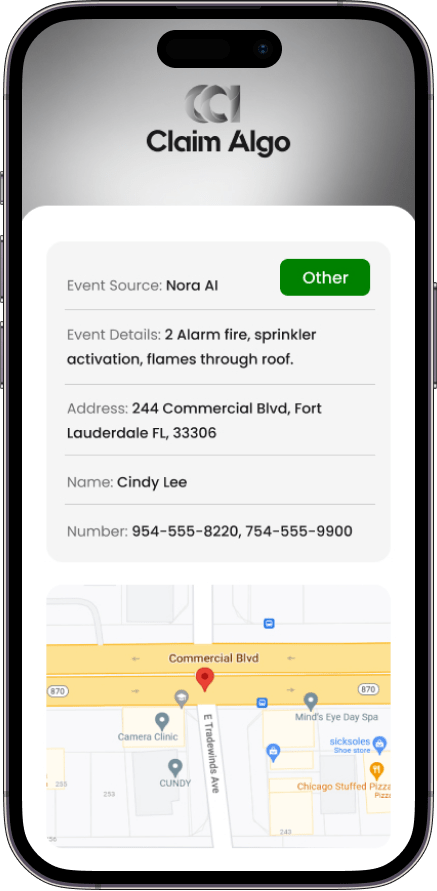Viewport: 437px width, 891px height.
Task: Tap the sicksoles shoe store pin
Action: (380, 743)
